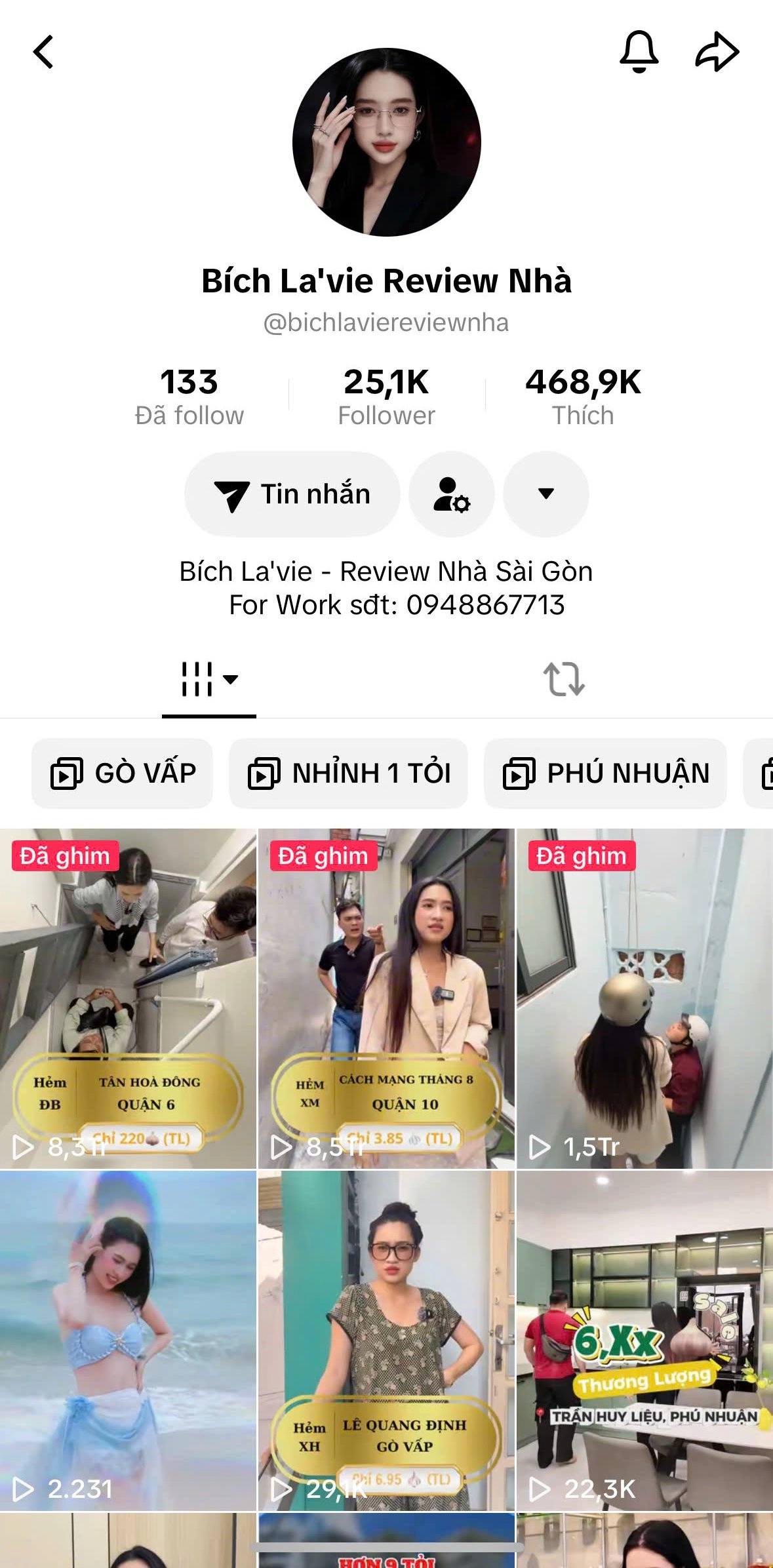Image resolution: width=773 pixels, height=1568 pixels.
Task: Play the pinned video with 1,5Tr views
Action: pyautogui.click(x=645, y=998)
